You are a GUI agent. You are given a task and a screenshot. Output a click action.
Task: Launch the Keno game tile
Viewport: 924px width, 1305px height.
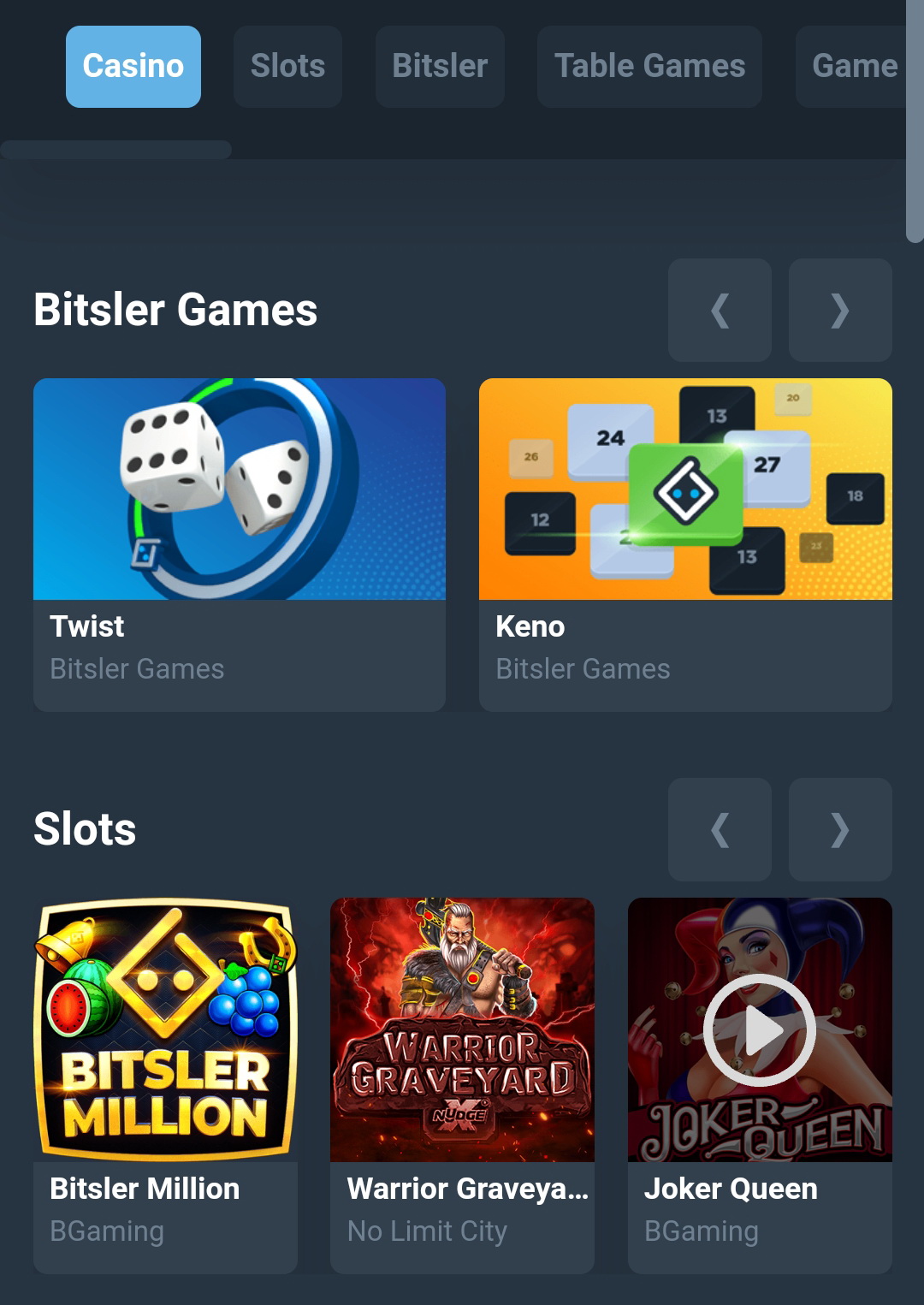point(684,544)
